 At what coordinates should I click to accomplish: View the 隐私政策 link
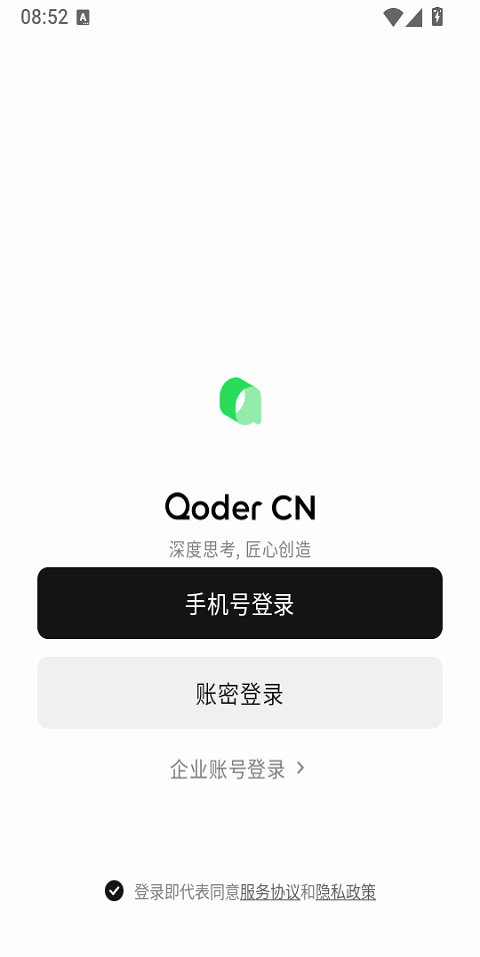(346, 892)
